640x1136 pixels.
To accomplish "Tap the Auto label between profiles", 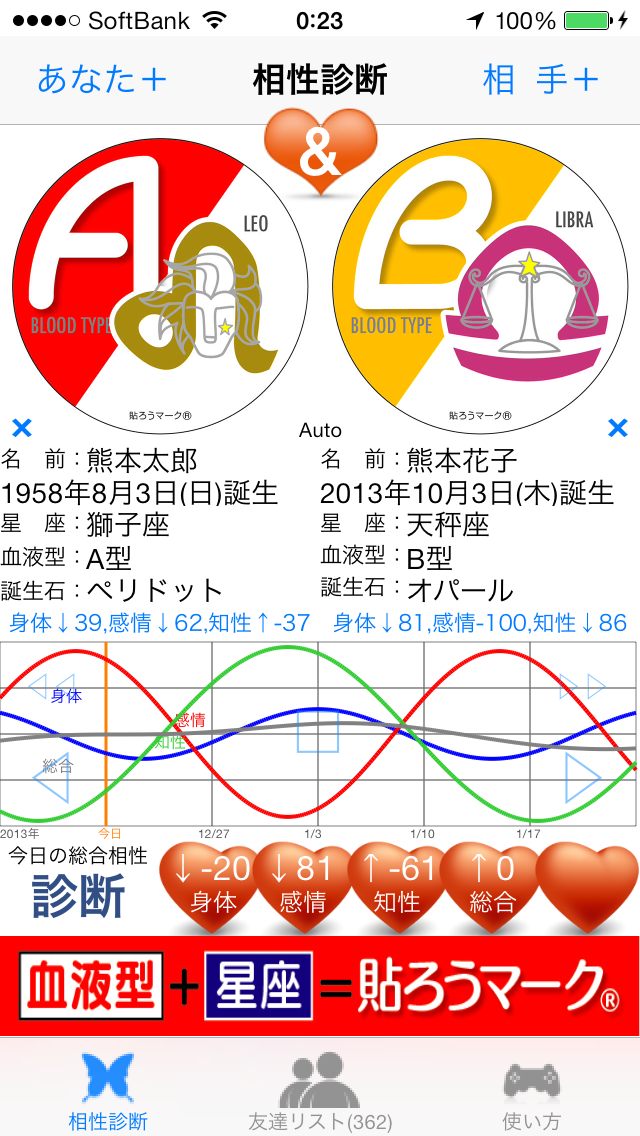I will point(320,431).
